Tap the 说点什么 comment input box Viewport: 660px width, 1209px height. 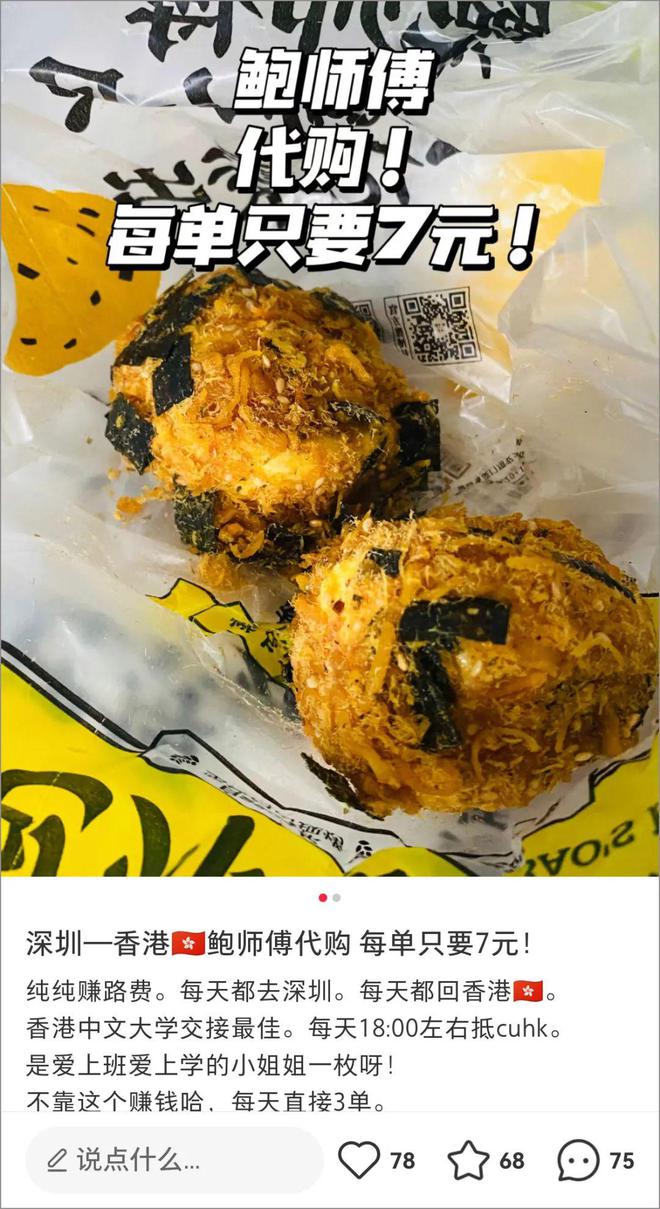point(174,1160)
